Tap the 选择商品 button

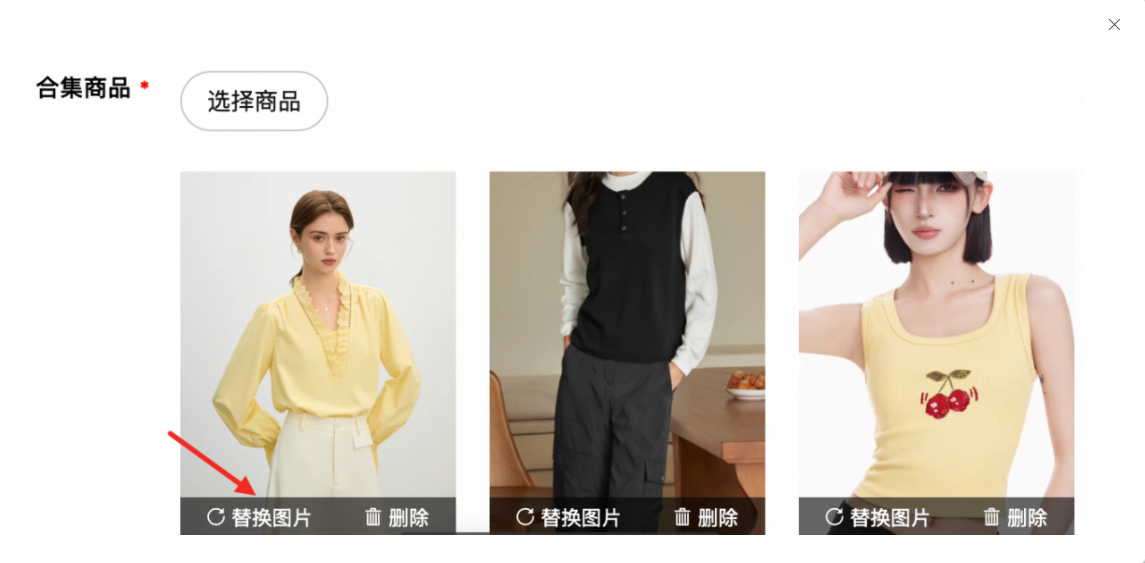point(254,101)
